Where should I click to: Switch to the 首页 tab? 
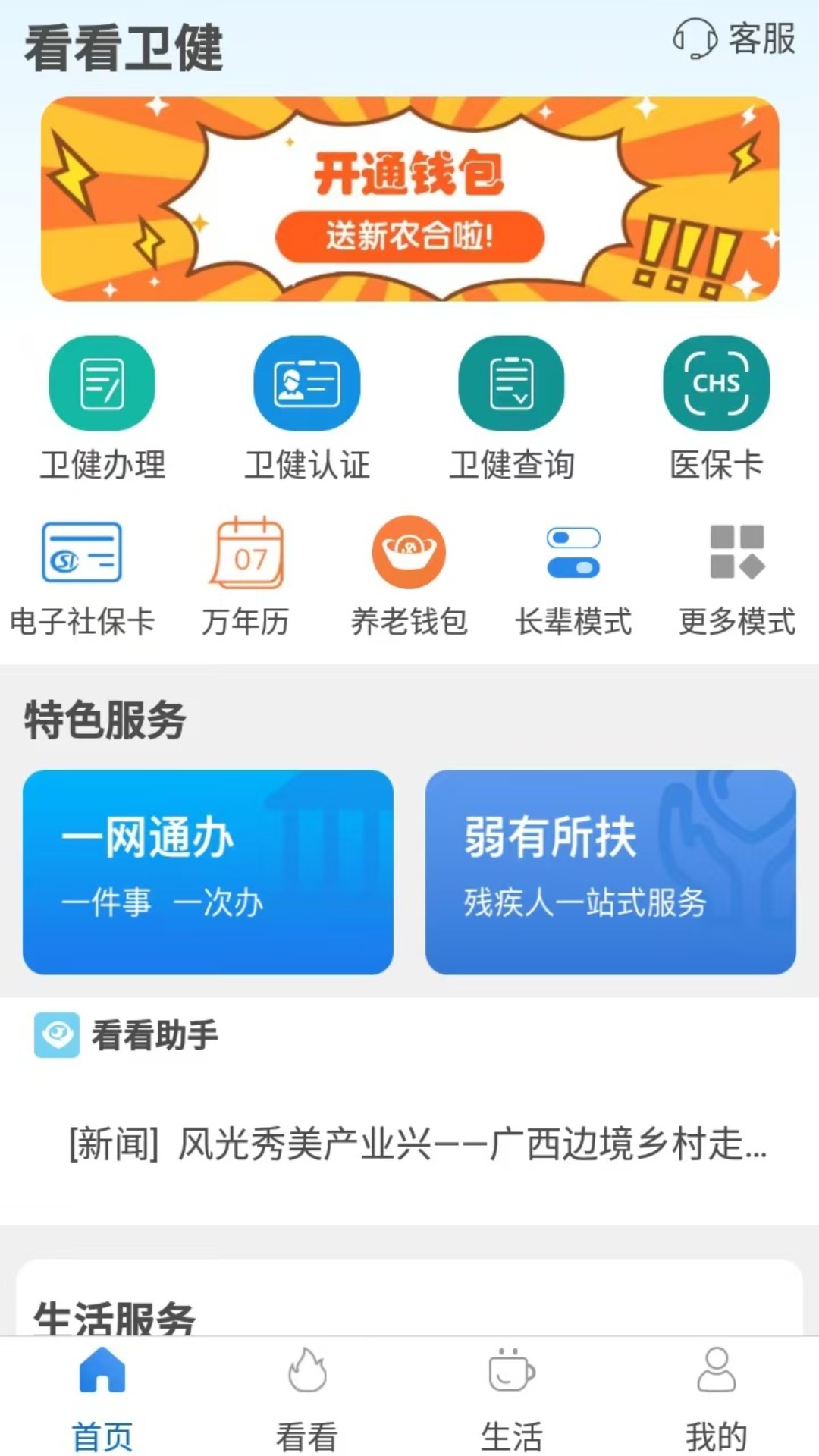tap(102, 1397)
